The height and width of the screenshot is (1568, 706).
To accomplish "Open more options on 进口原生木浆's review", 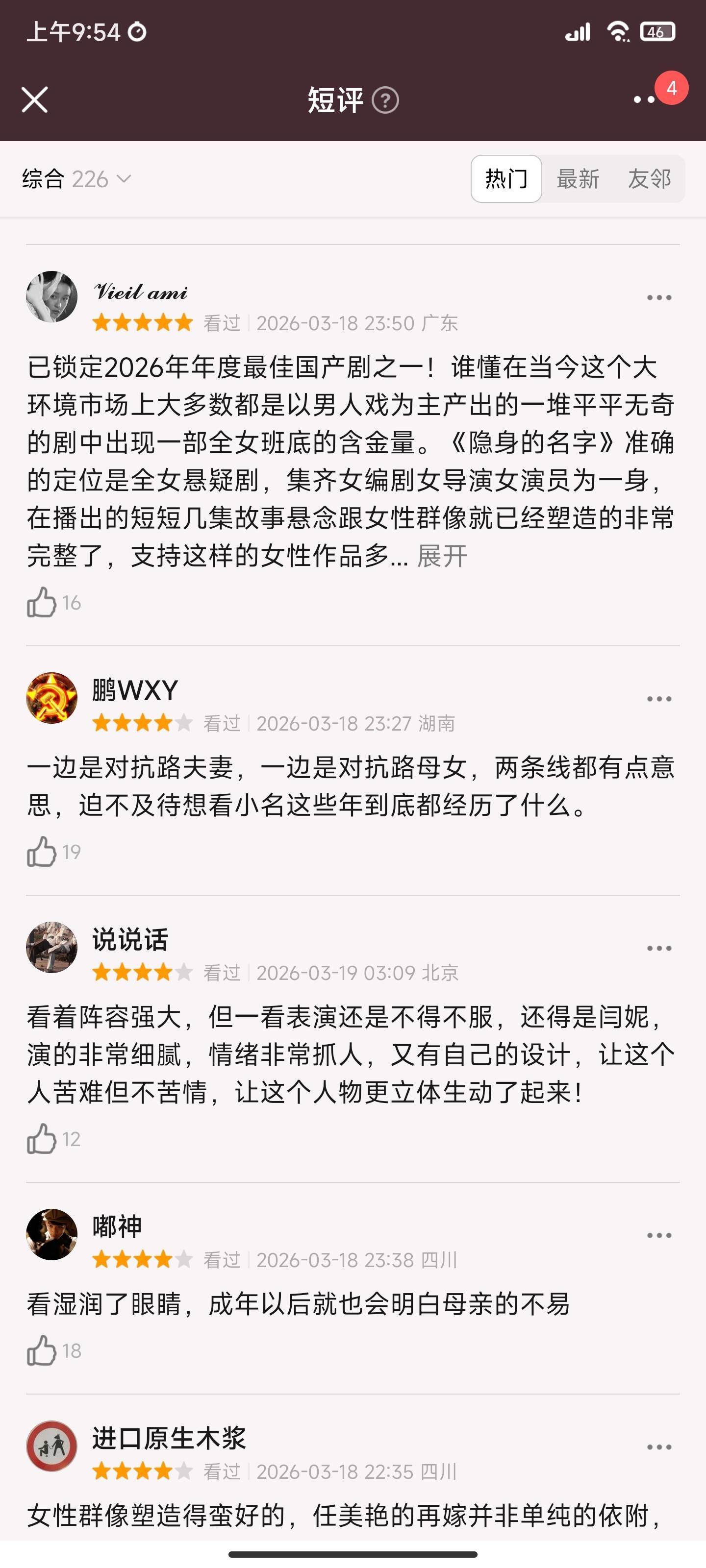I will [659, 1447].
